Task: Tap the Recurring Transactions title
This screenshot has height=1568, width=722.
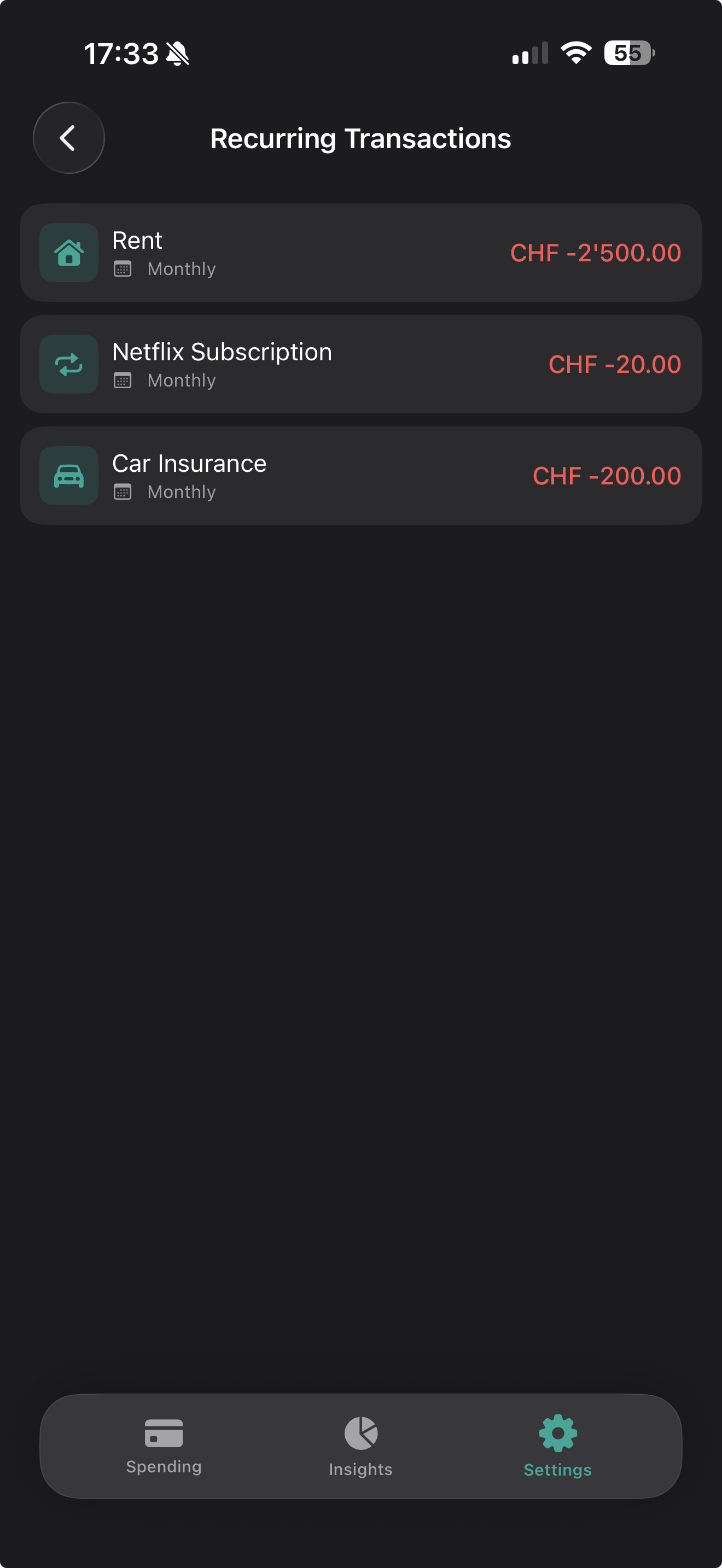Action: [361, 138]
